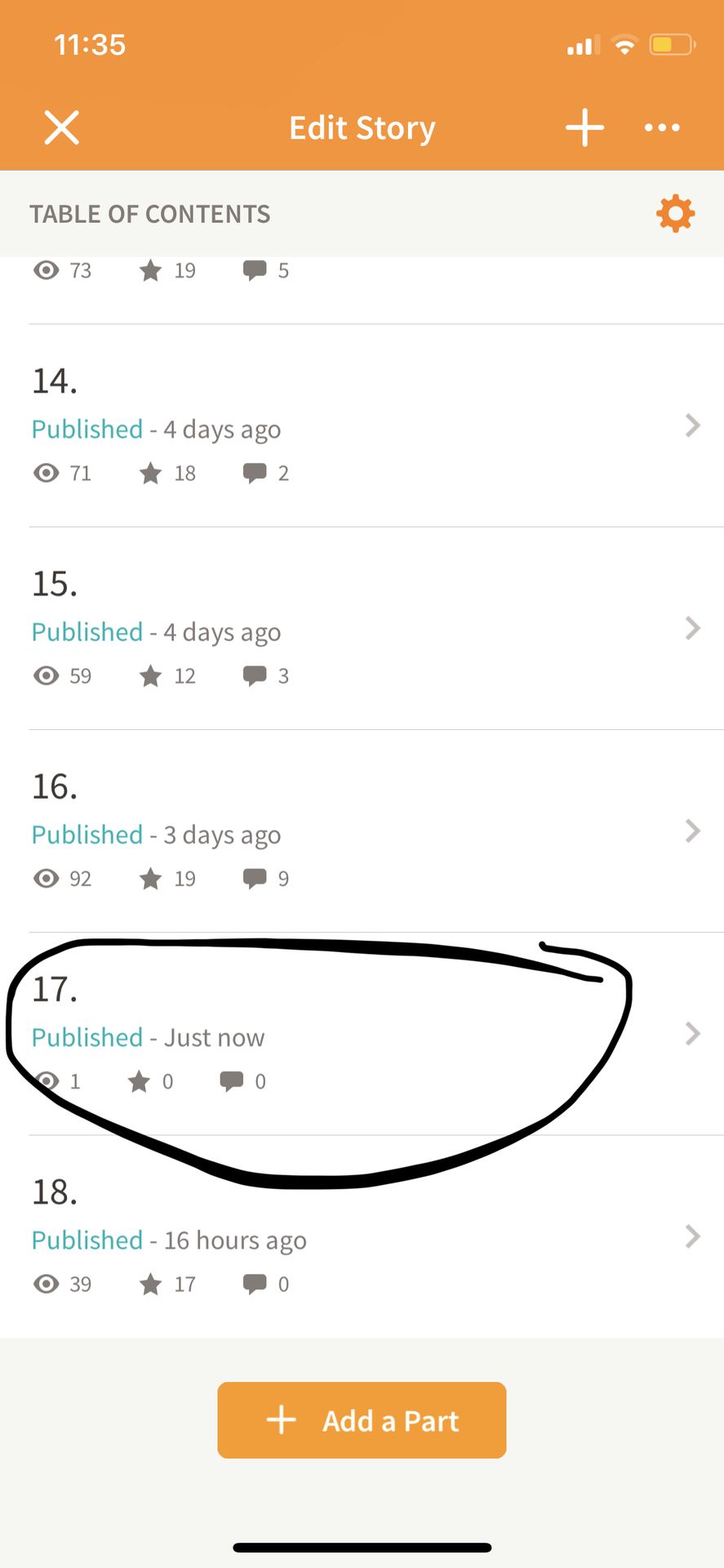Open part 18 published 16 hours ago
This screenshot has height=1568, width=724.
click(376, 1236)
